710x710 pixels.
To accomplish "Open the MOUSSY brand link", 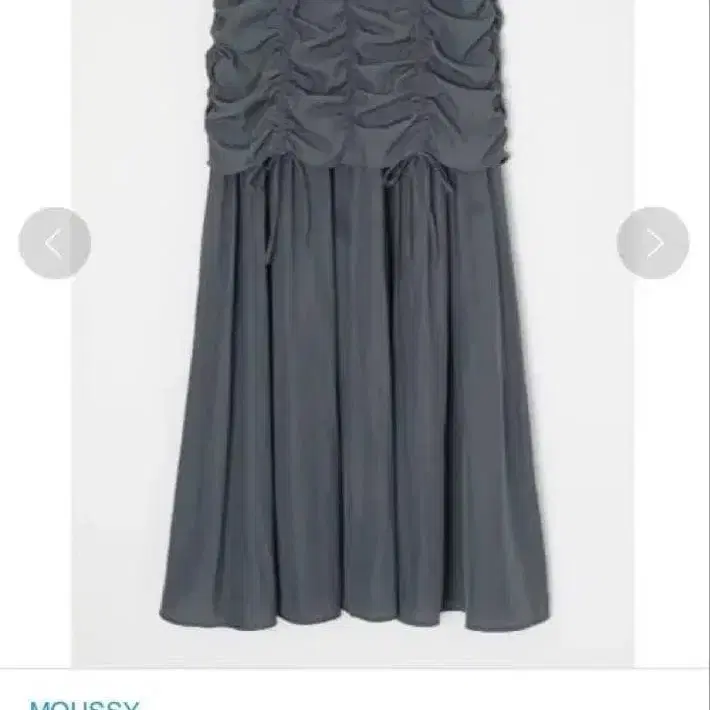I will pyautogui.click(x=84, y=703).
